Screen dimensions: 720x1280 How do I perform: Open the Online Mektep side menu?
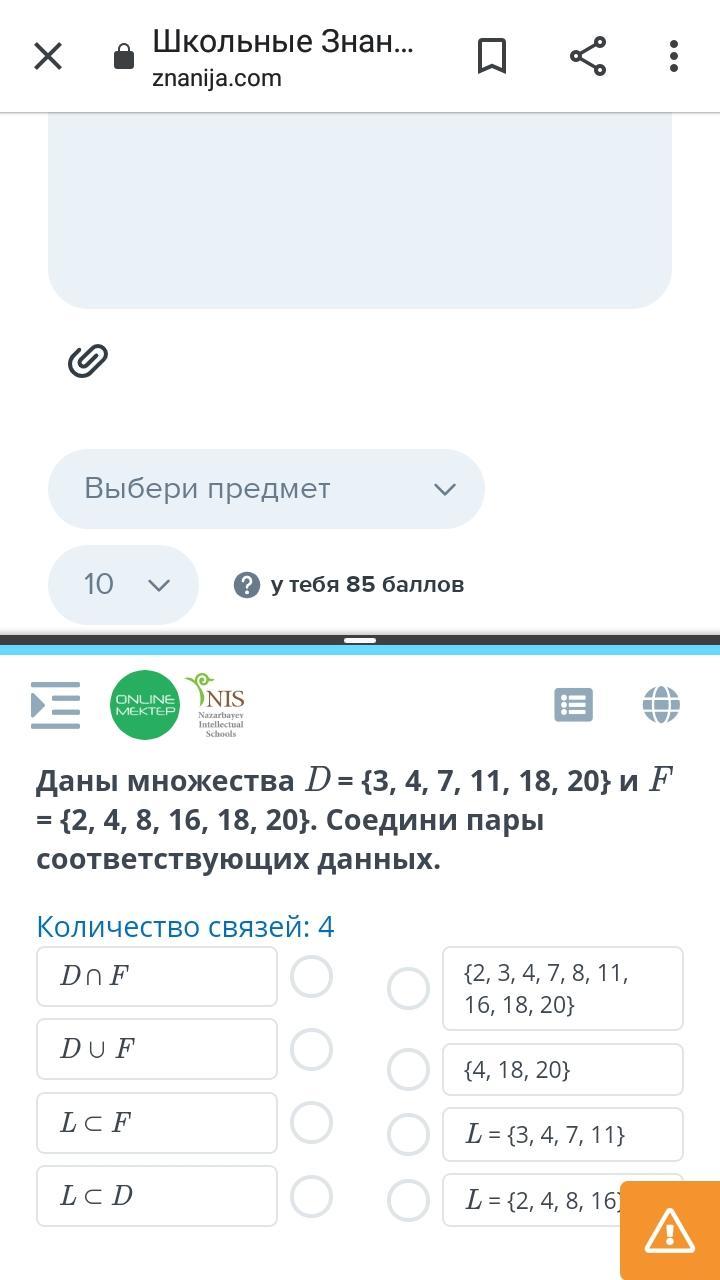click(56, 705)
